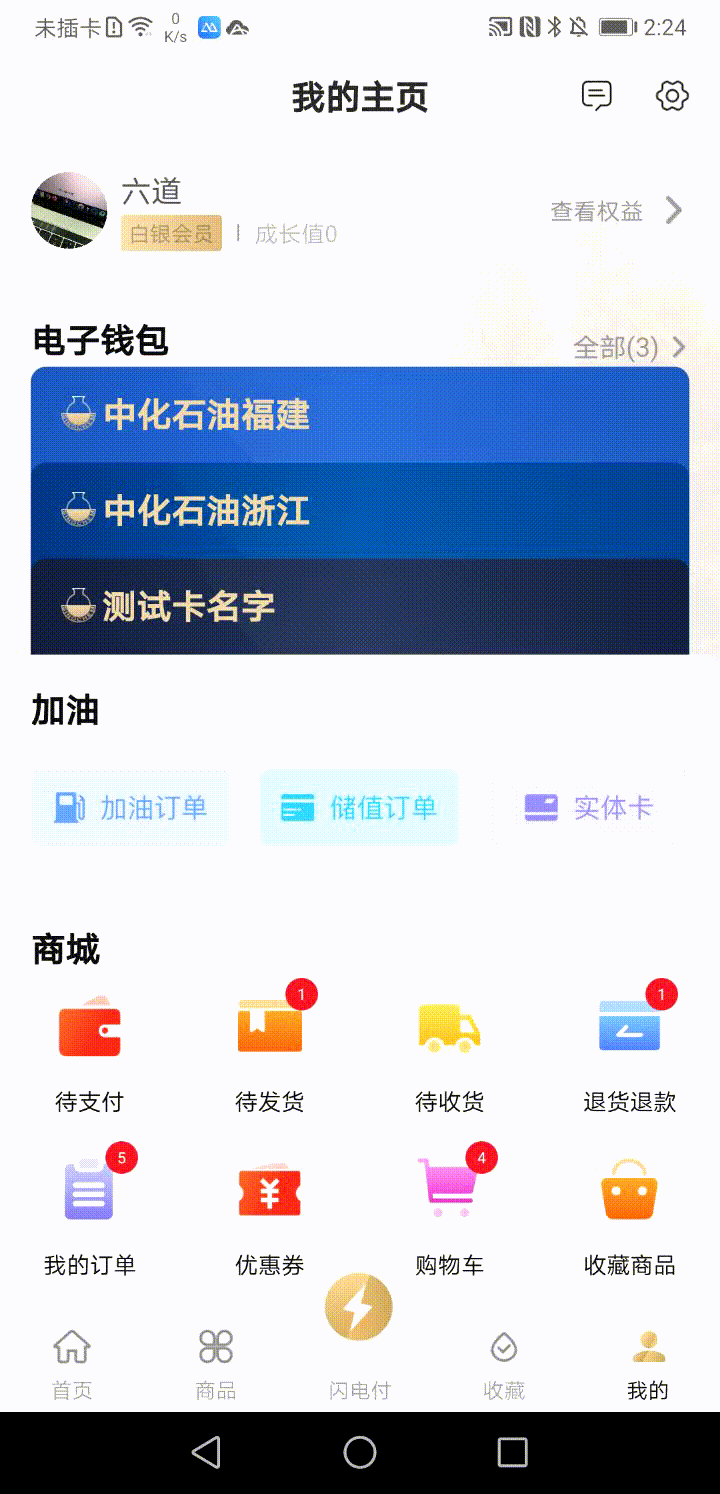
Task: Click the 储值订单 button
Action: [359, 808]
